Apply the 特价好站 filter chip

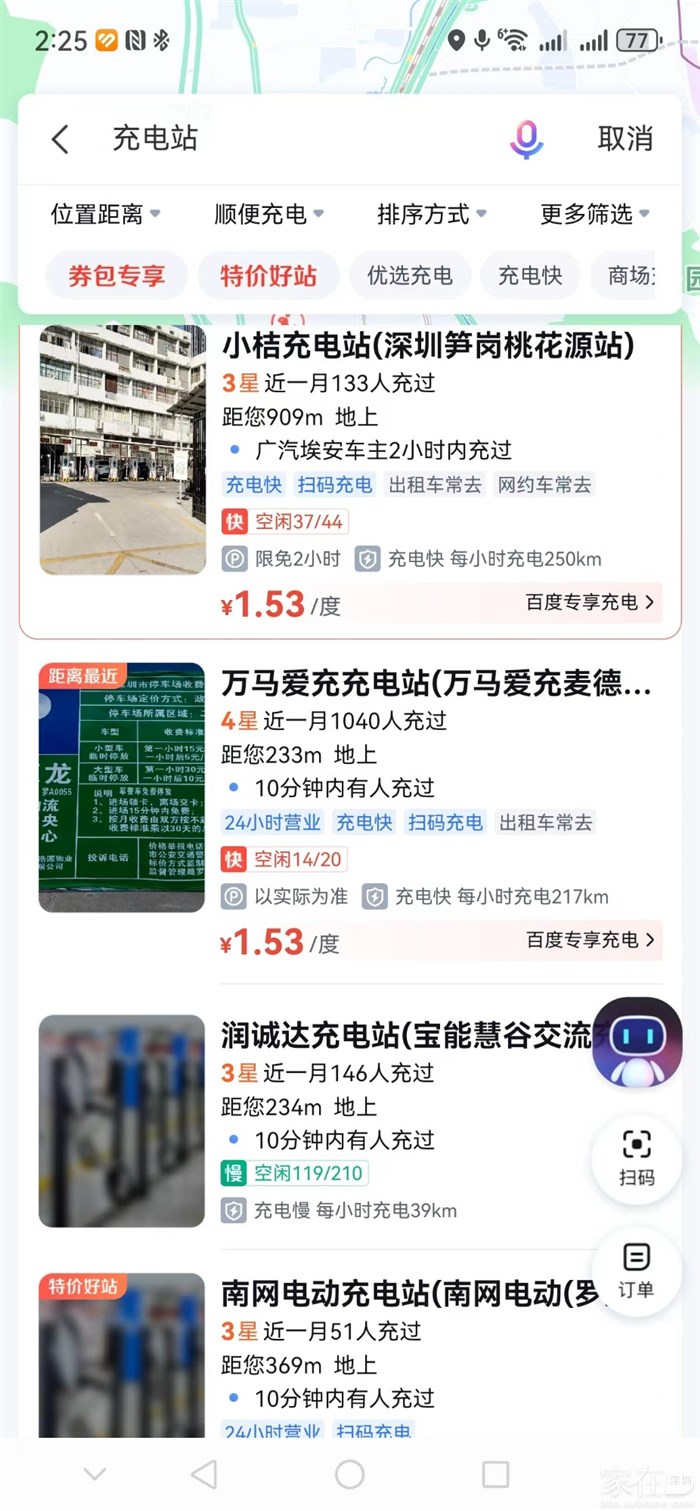tap(268, 276)
